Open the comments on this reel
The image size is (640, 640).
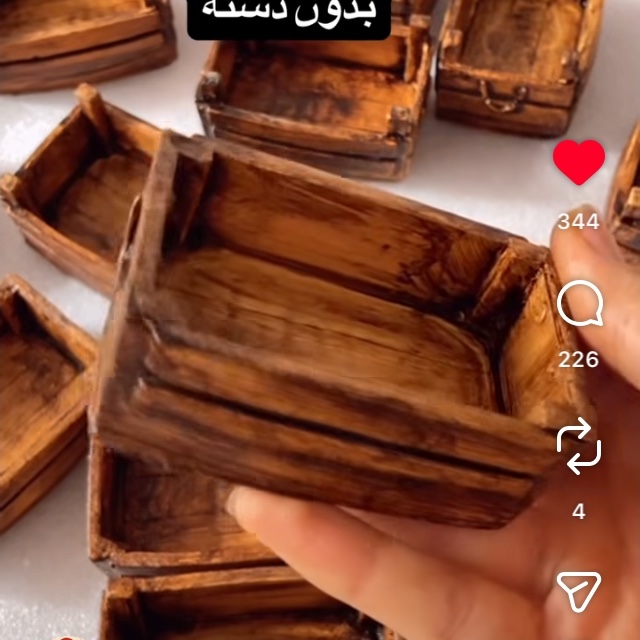580,303
